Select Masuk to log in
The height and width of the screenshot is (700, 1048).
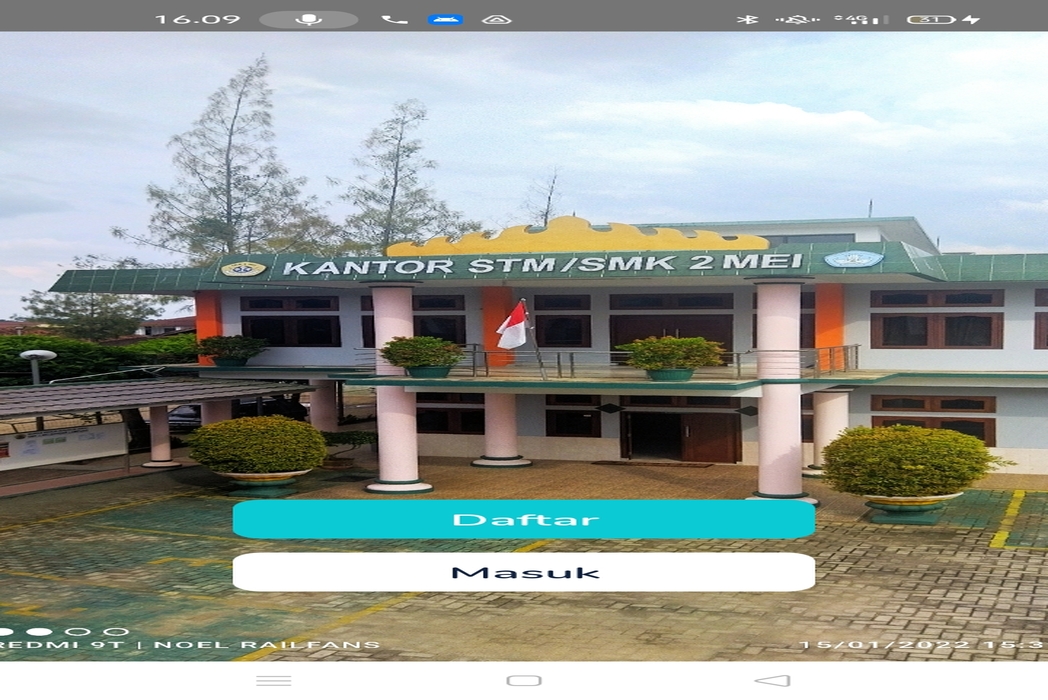pos(524,573)
